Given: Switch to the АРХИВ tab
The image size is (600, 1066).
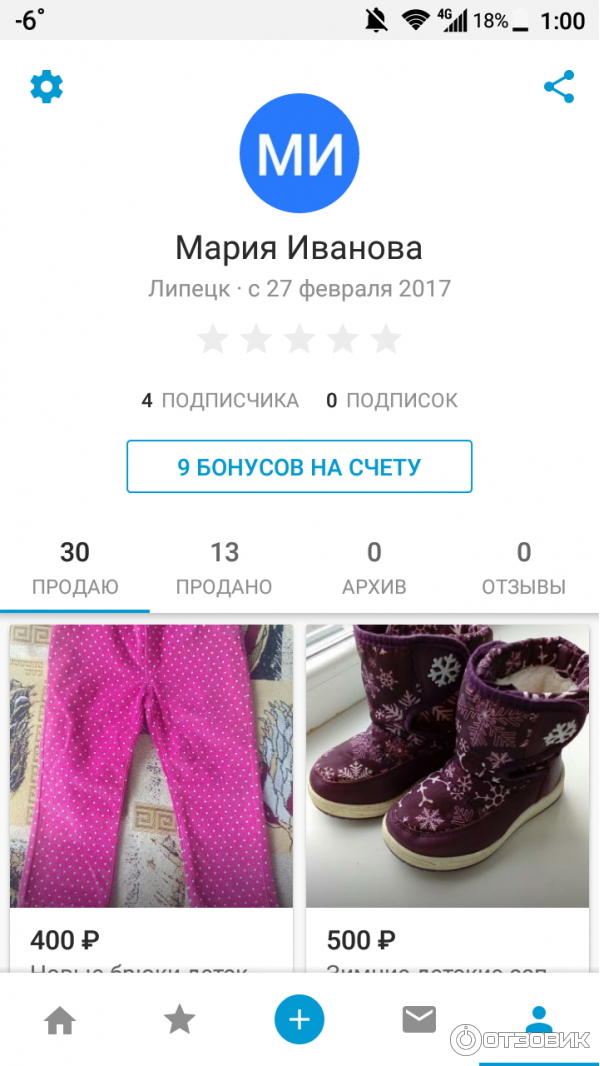Looking at the screenshot, I should click(x=373, y=568).
